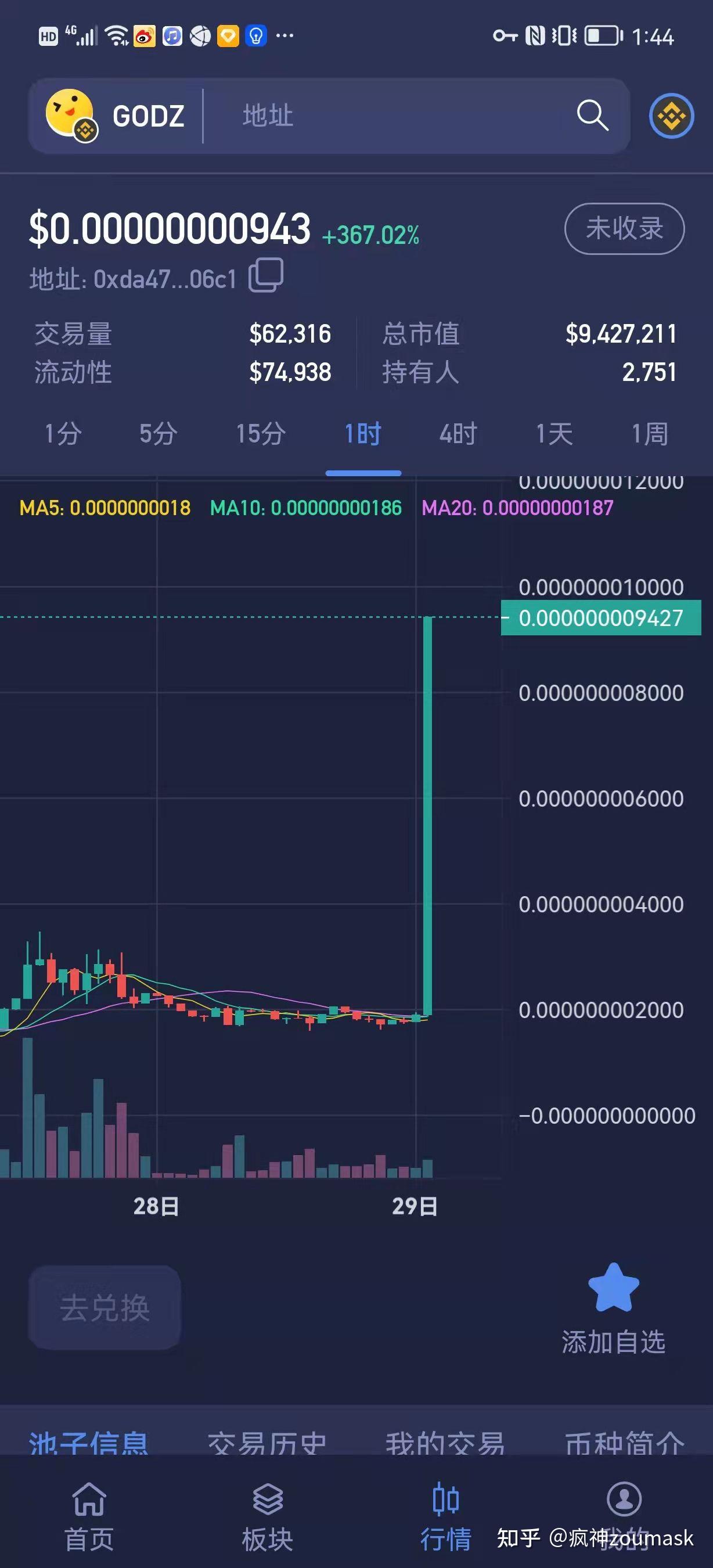The width and height of the screenshot is (713, 1568).
Task: Show the 1天 daily chart
Action: (554, 434)
